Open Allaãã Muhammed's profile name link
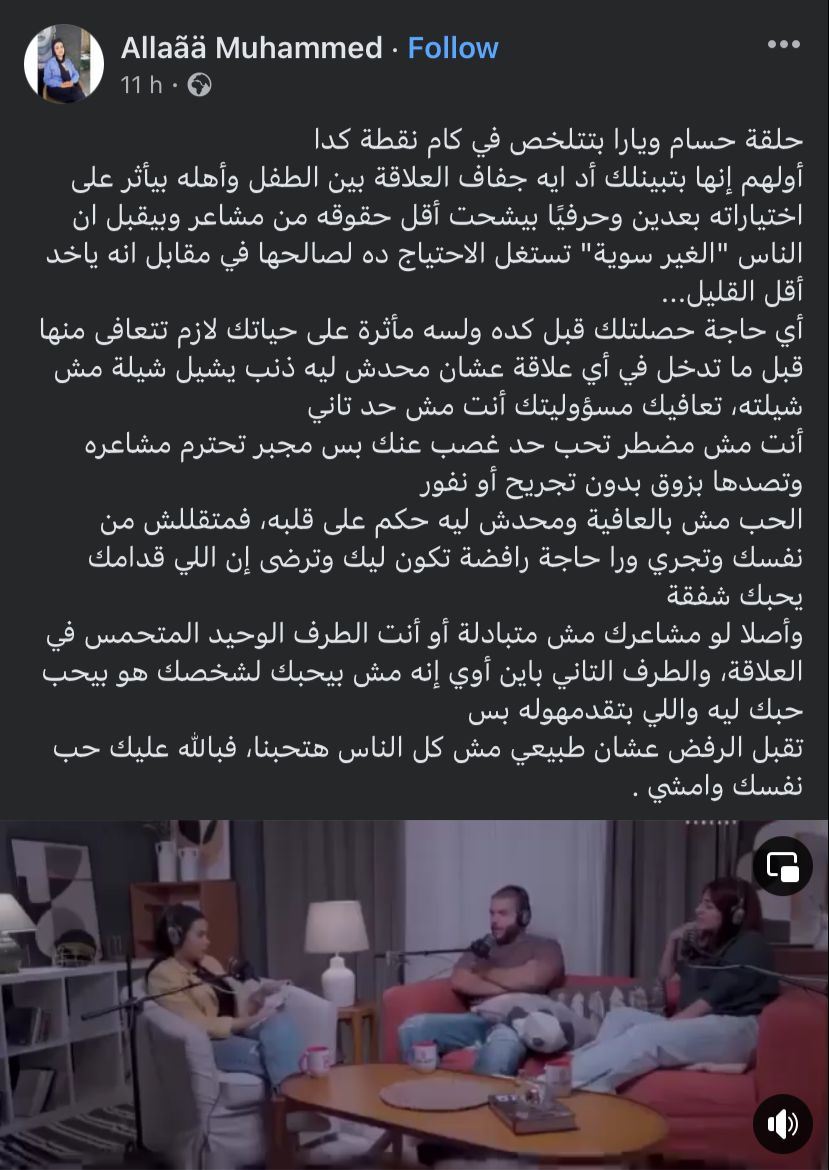829x1170 pixels. pyautogui.click(x=251, y=47)
